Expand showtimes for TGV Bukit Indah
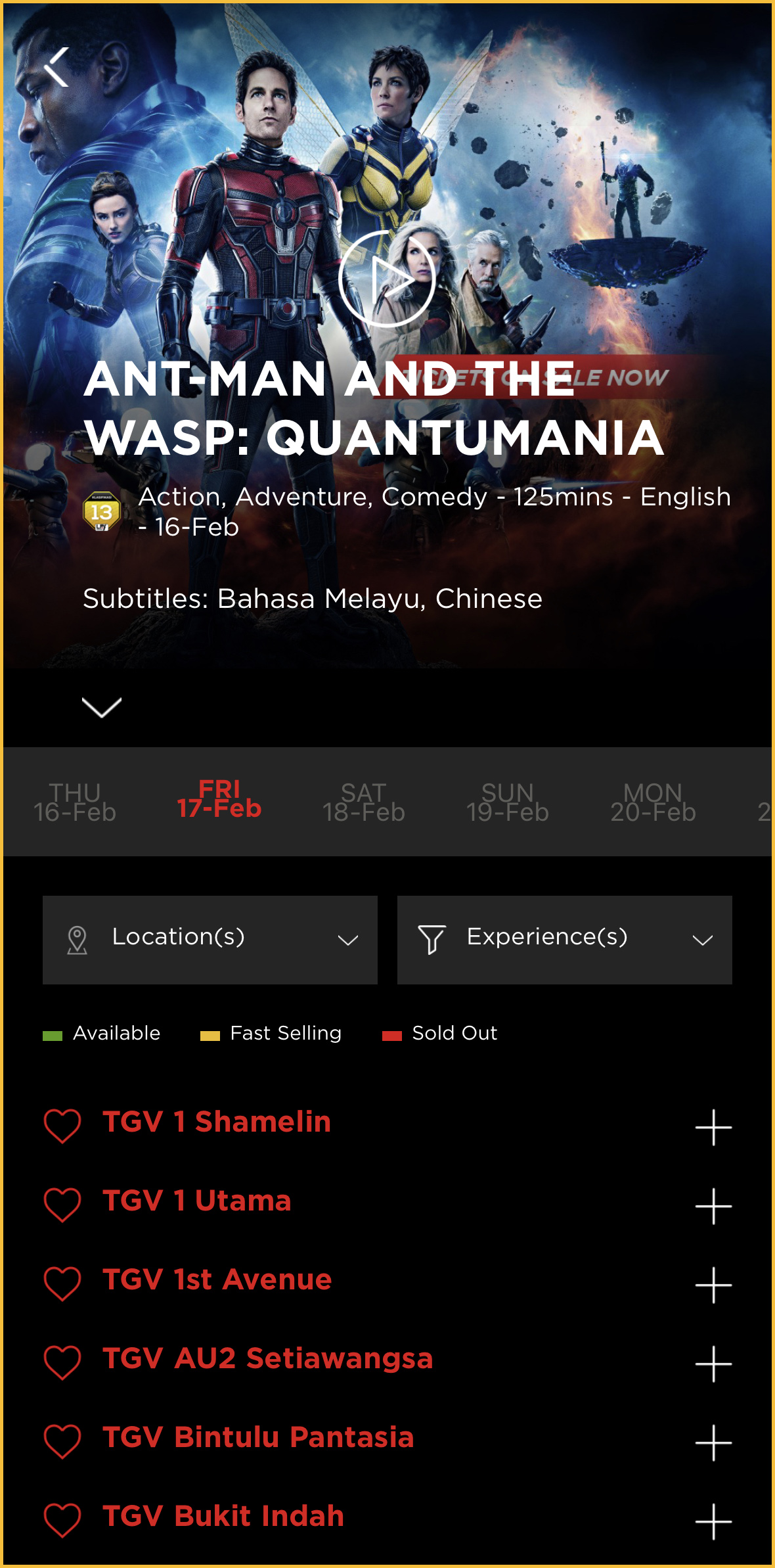 pyautogui.click(x=713, y=1522)
